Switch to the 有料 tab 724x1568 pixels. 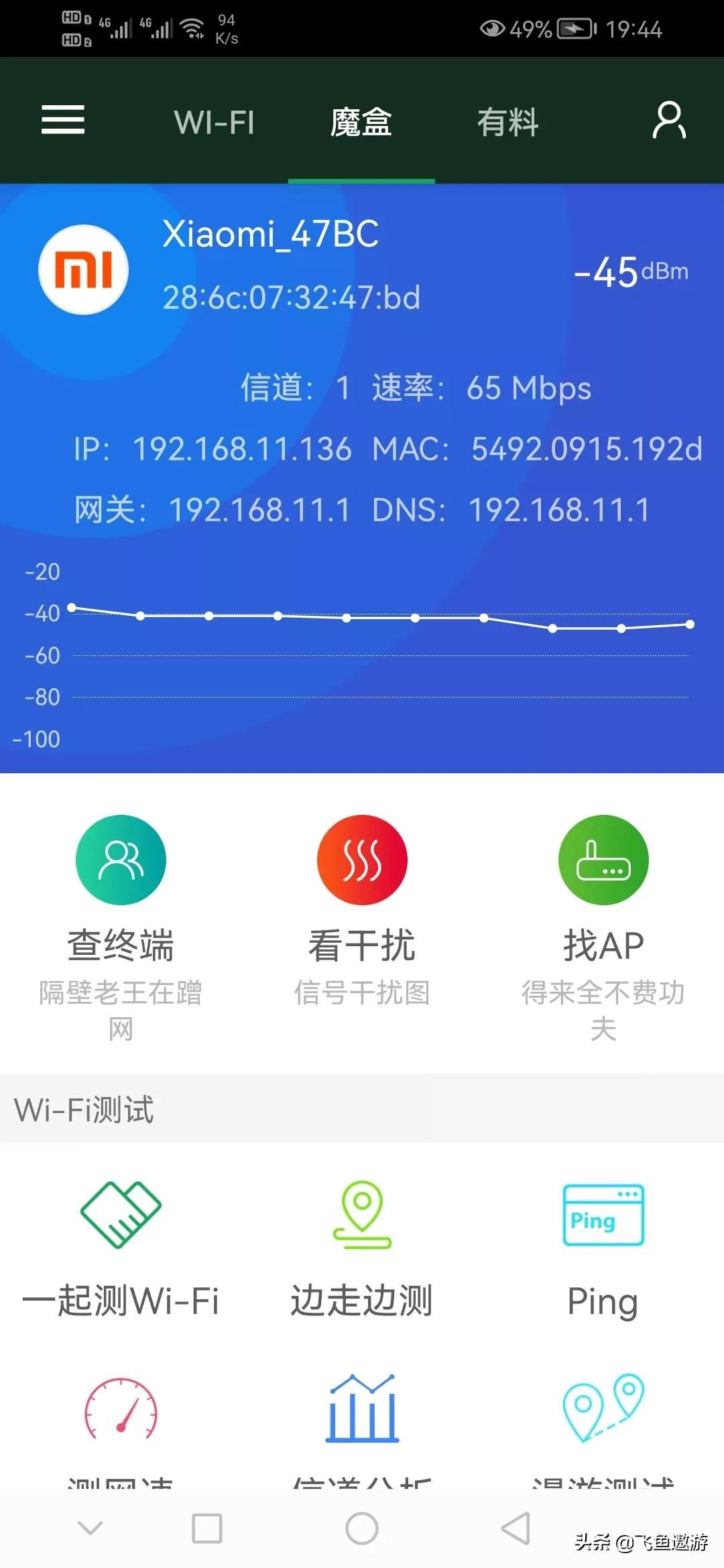tap(507, 122)
